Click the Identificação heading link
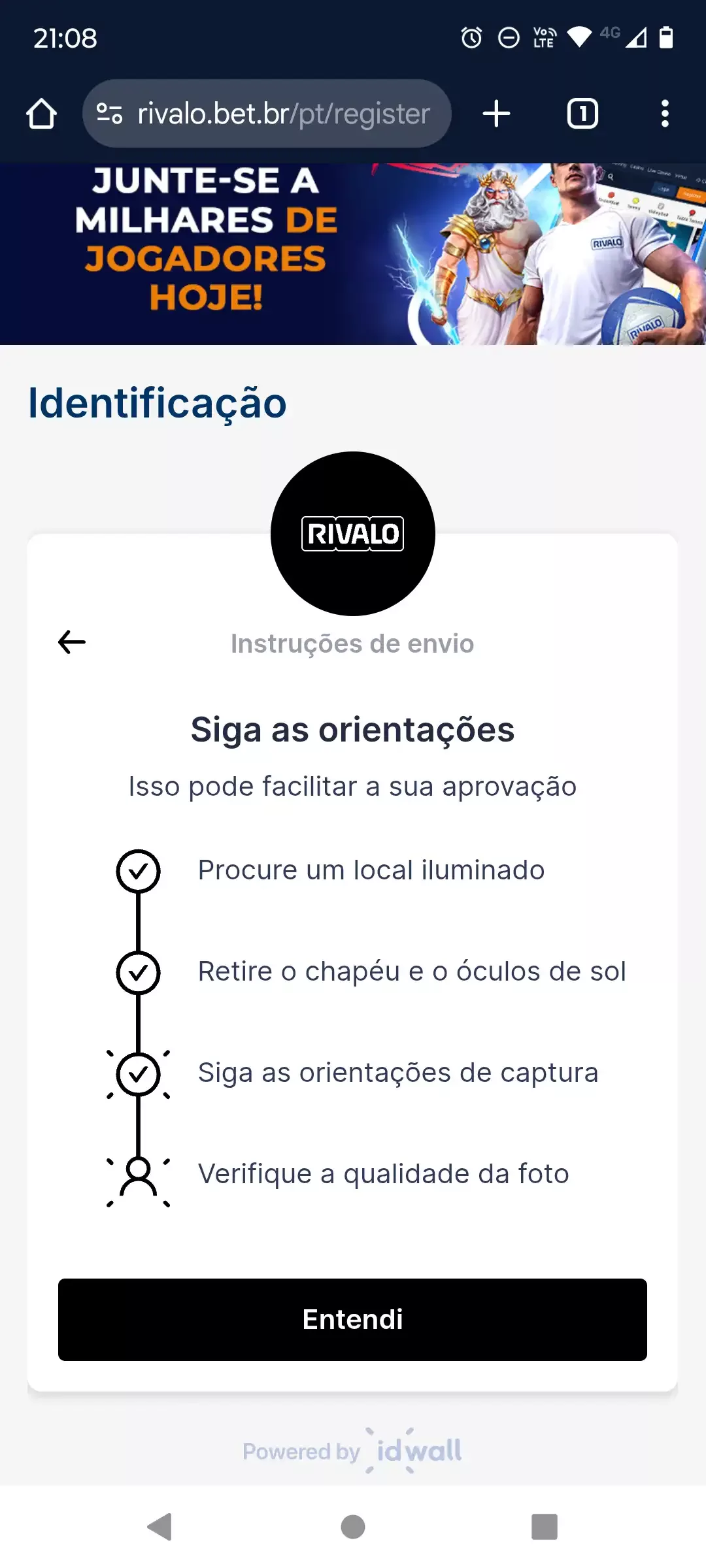Image resolution: width=706 pixels, height=1568 pixels. pyautogui.click(x=156, y=401)
